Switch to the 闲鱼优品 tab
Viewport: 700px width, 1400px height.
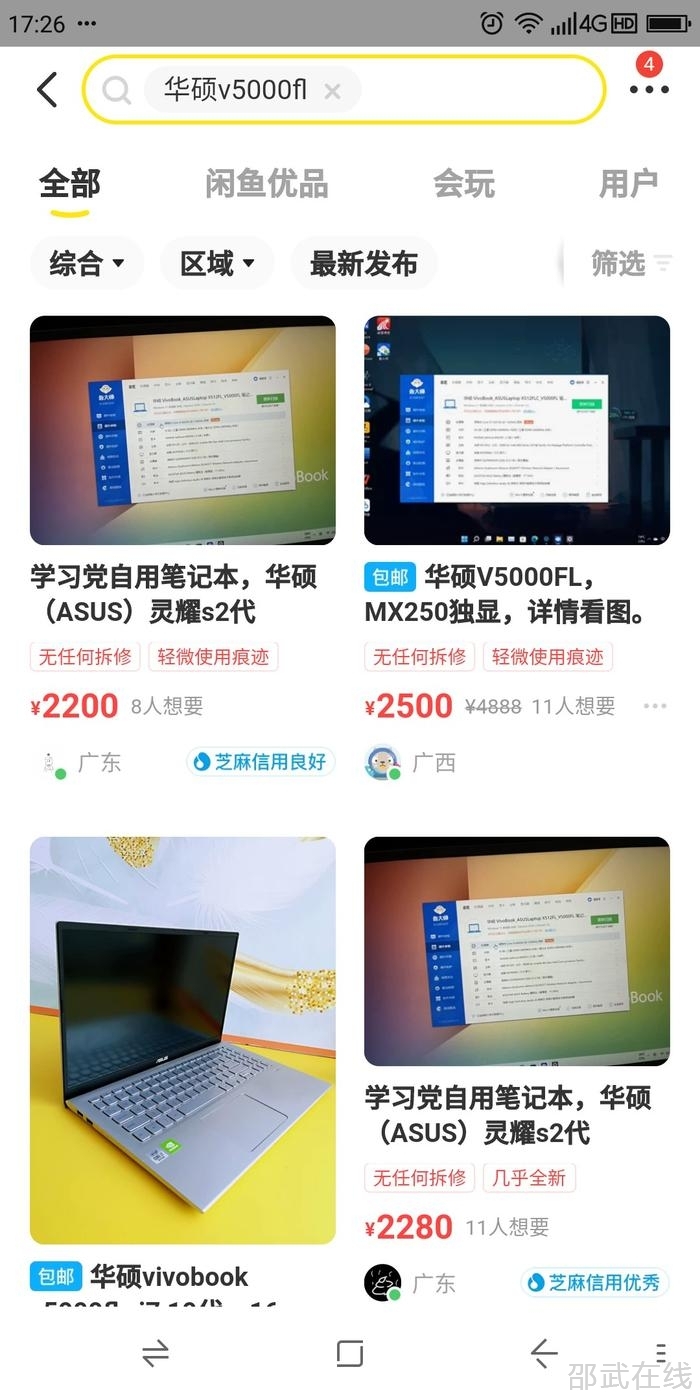click(x=266, y=184)
